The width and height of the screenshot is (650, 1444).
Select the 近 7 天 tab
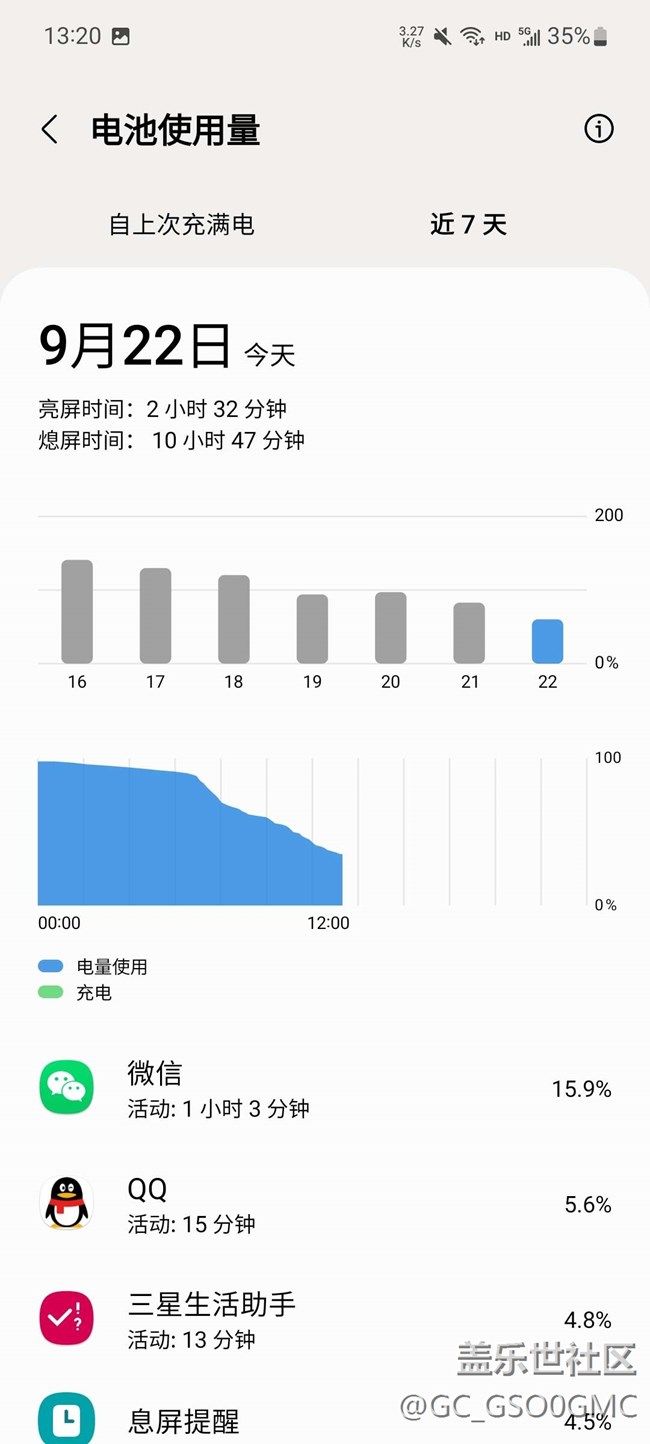(468, 224)
